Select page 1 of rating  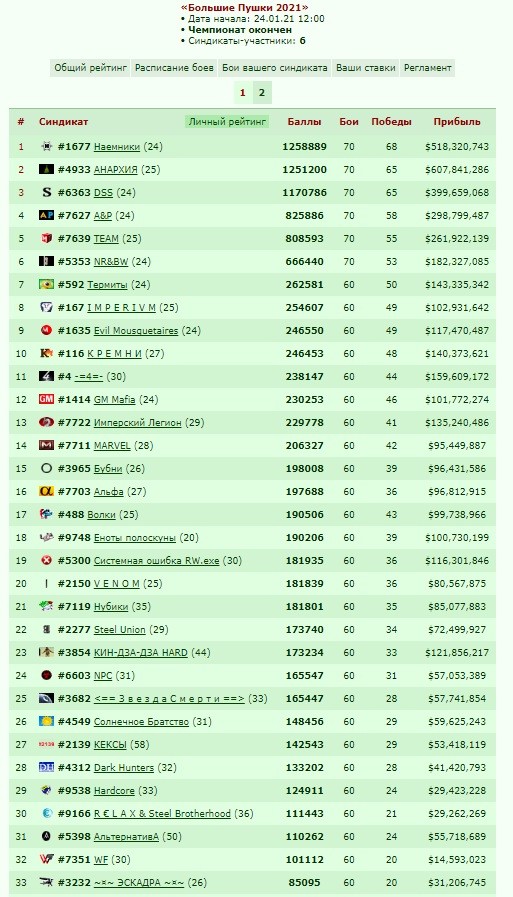pyautogui.click(x=242, y=93)
